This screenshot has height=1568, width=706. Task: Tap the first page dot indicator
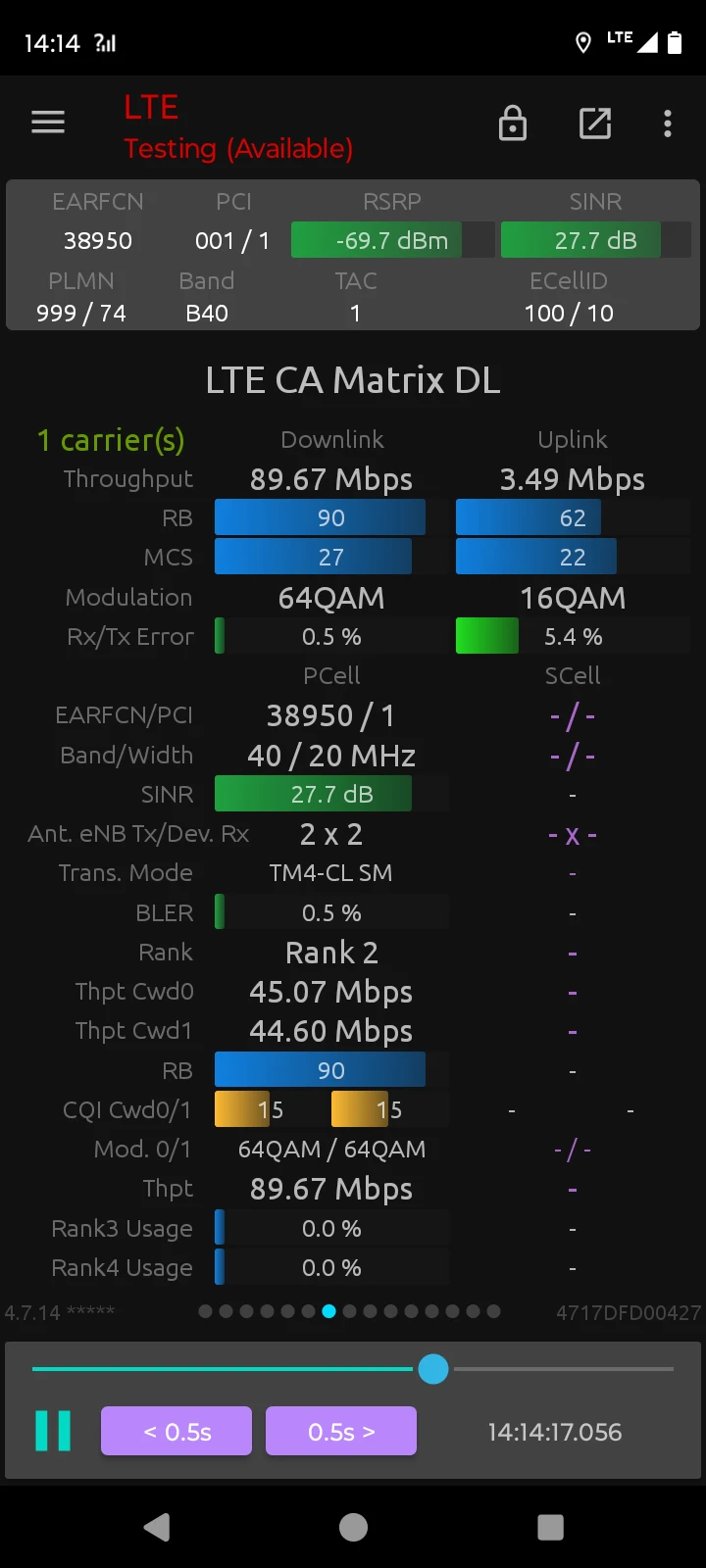[x=206, y=1310]
